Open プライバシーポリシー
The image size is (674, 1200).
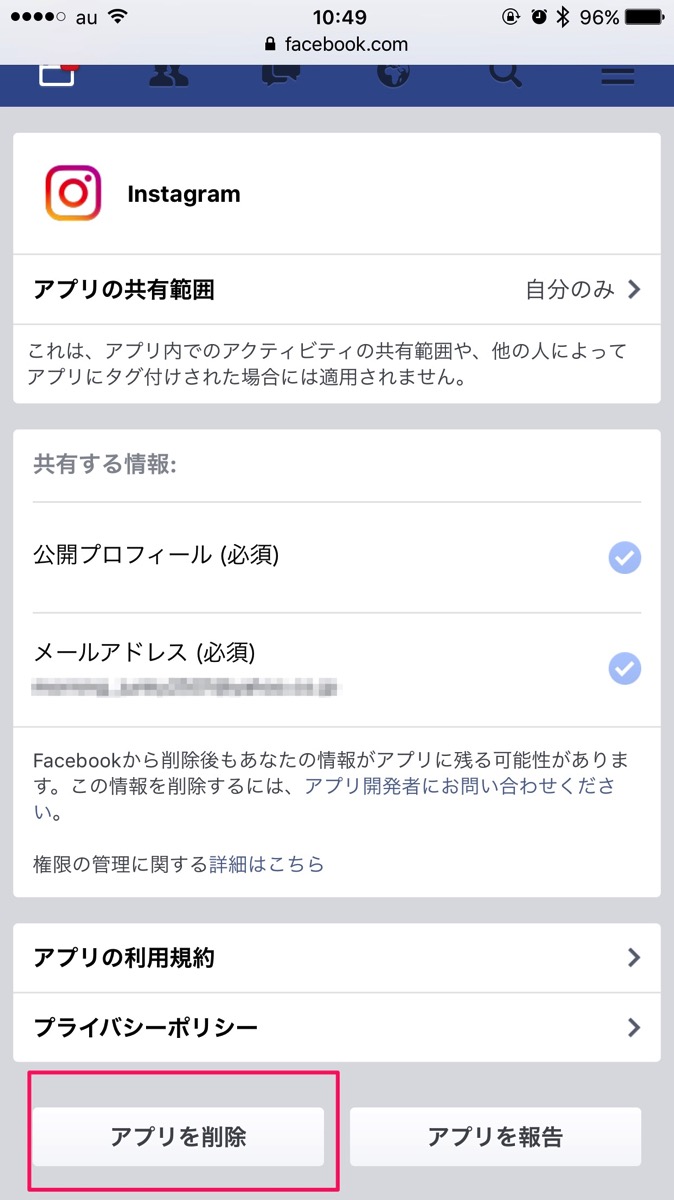pyautogui.click(x=336, y=1027)
